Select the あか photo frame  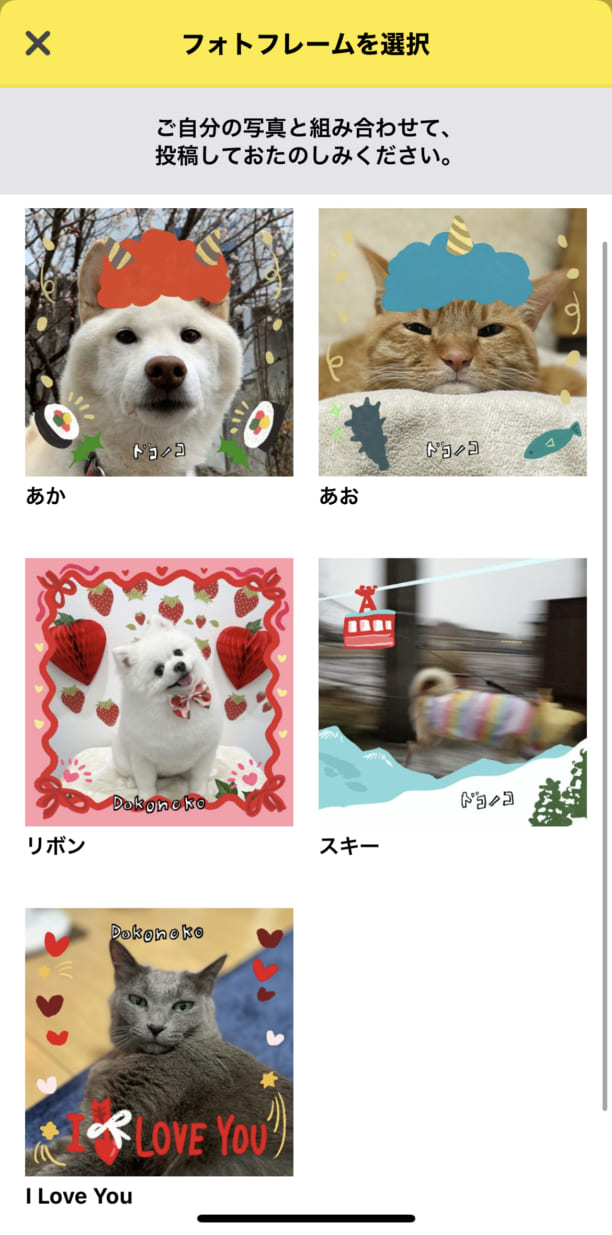[159, 342]
